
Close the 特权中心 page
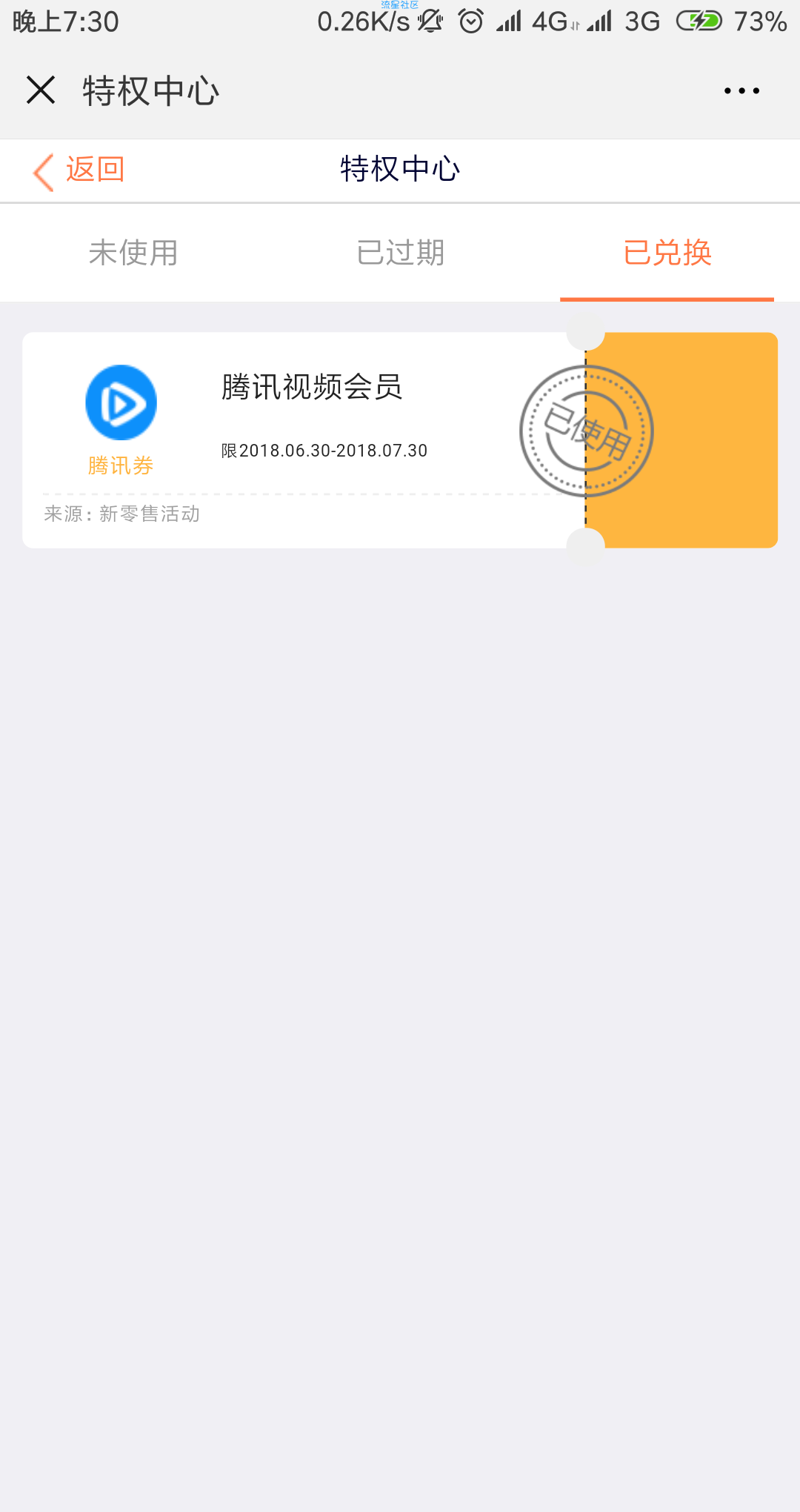[x=41, y=90]
